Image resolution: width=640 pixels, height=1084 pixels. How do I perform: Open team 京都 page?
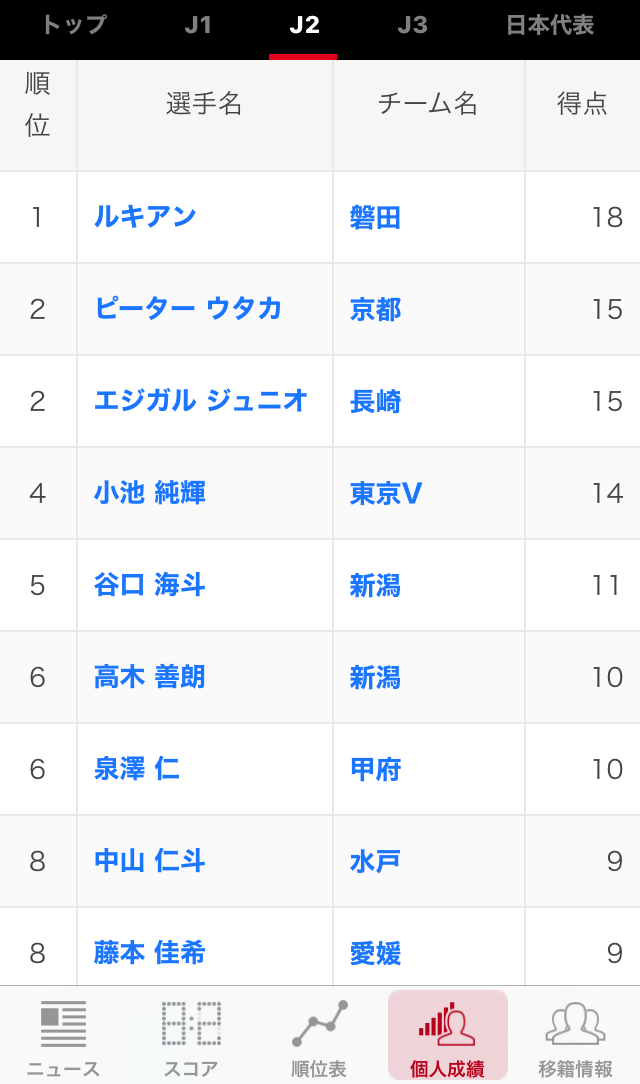coord(375,309)
